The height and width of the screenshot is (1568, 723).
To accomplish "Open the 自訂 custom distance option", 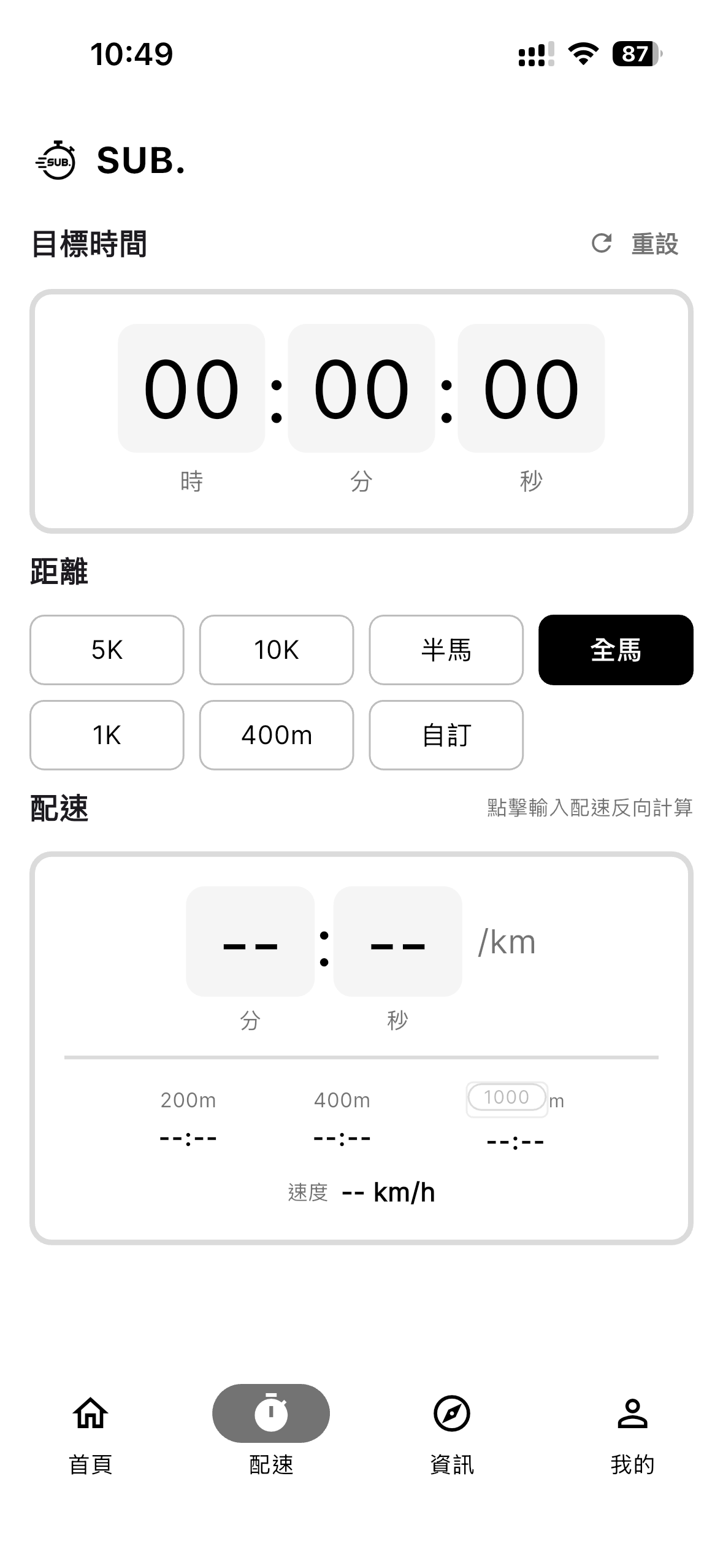I will pyautogui.click(x=446, y=734).
